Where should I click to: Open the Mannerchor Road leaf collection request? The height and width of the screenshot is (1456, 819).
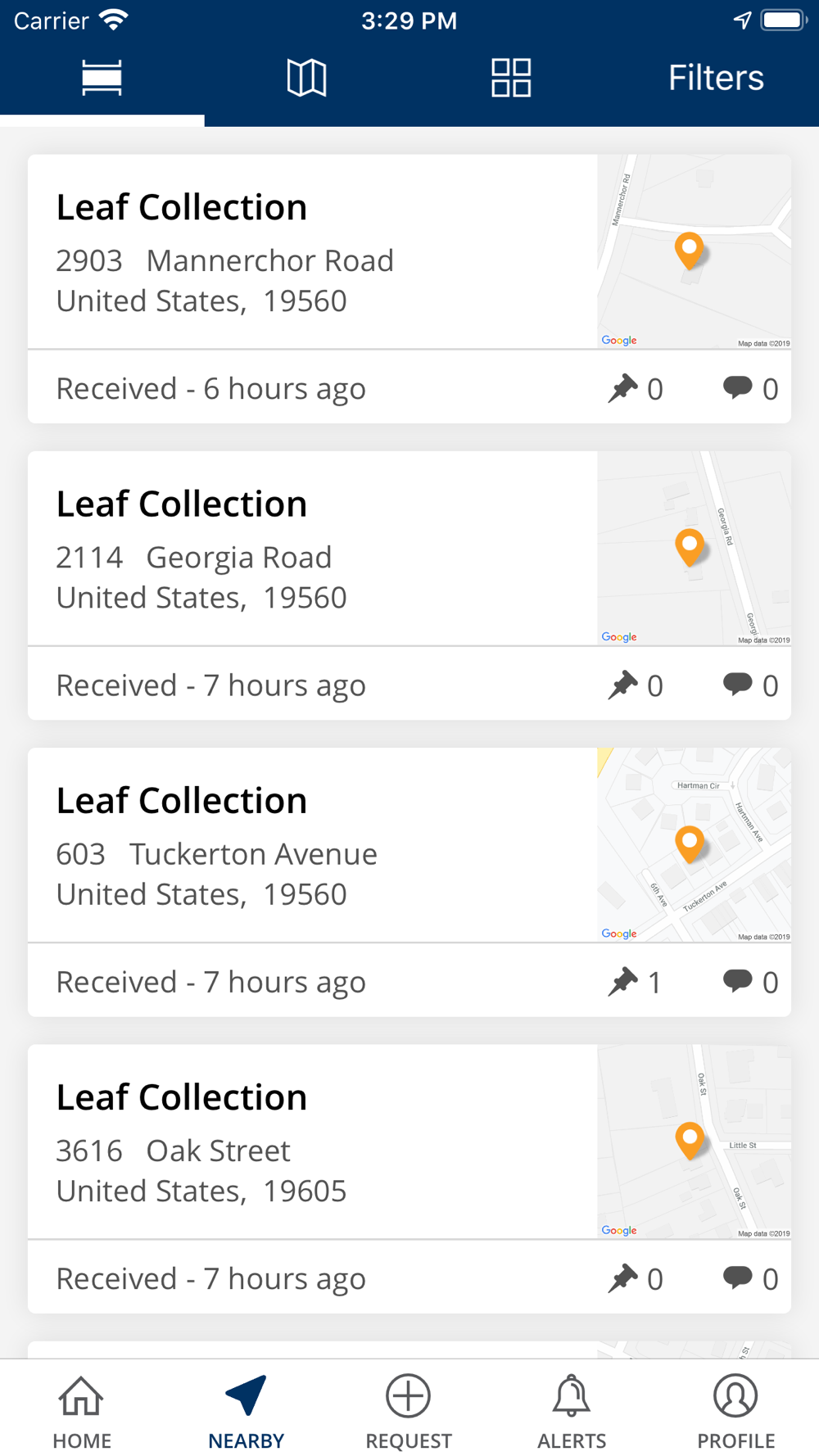[x=311, y=254]
